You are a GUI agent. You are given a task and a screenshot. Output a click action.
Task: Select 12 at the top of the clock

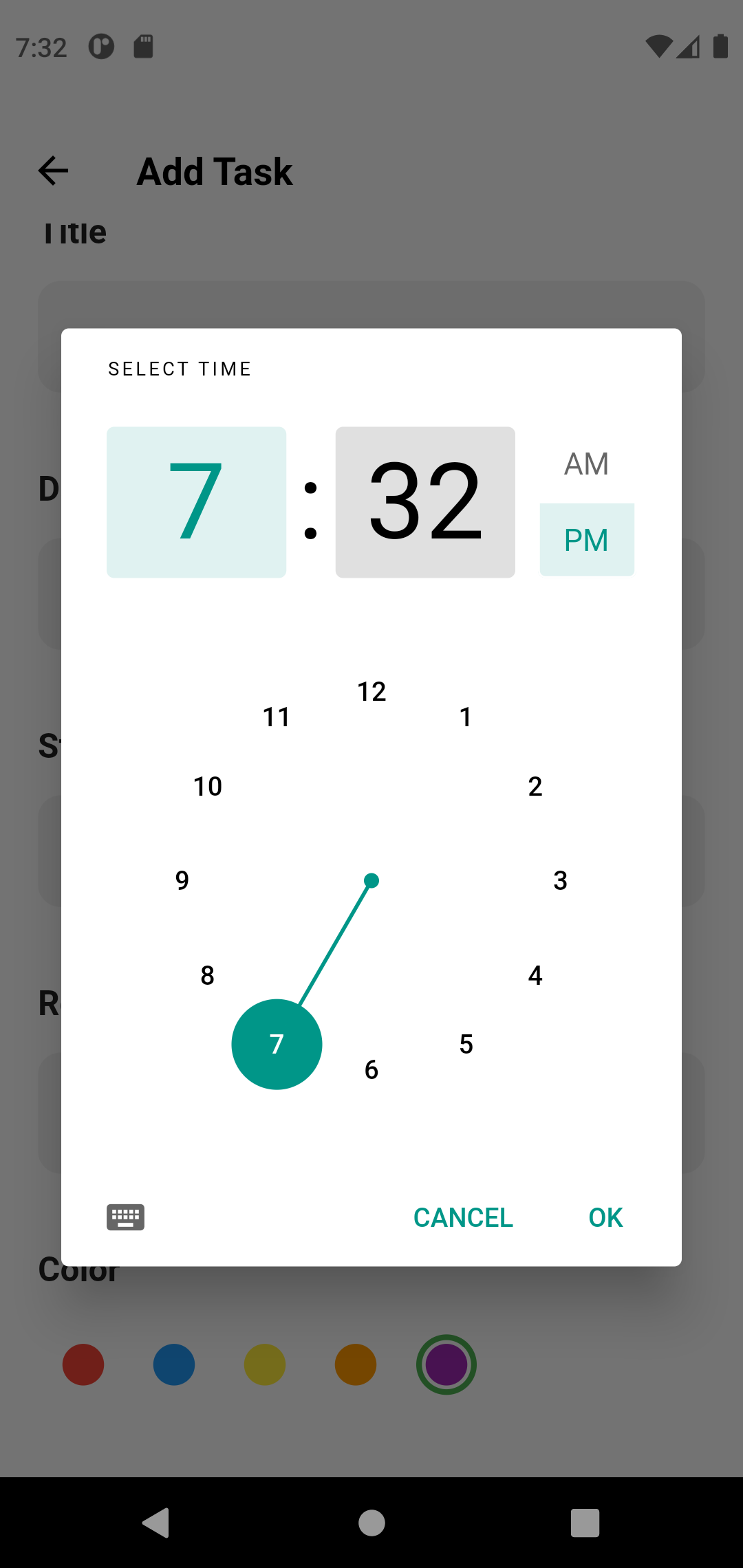371,690
